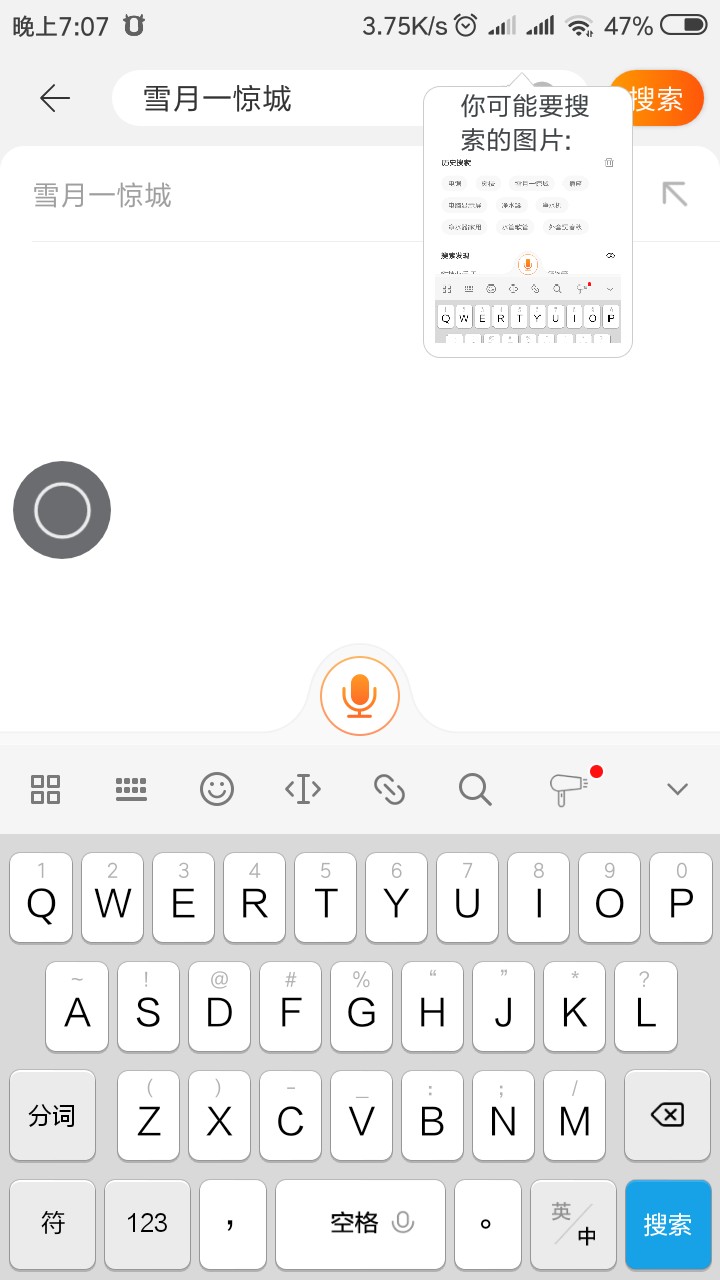Image resolution: width=720 pixels, height=1280 pixels.
Task: Tap the magnifier icon in the keyboard toolbar
Action: (x=475, y=789)
